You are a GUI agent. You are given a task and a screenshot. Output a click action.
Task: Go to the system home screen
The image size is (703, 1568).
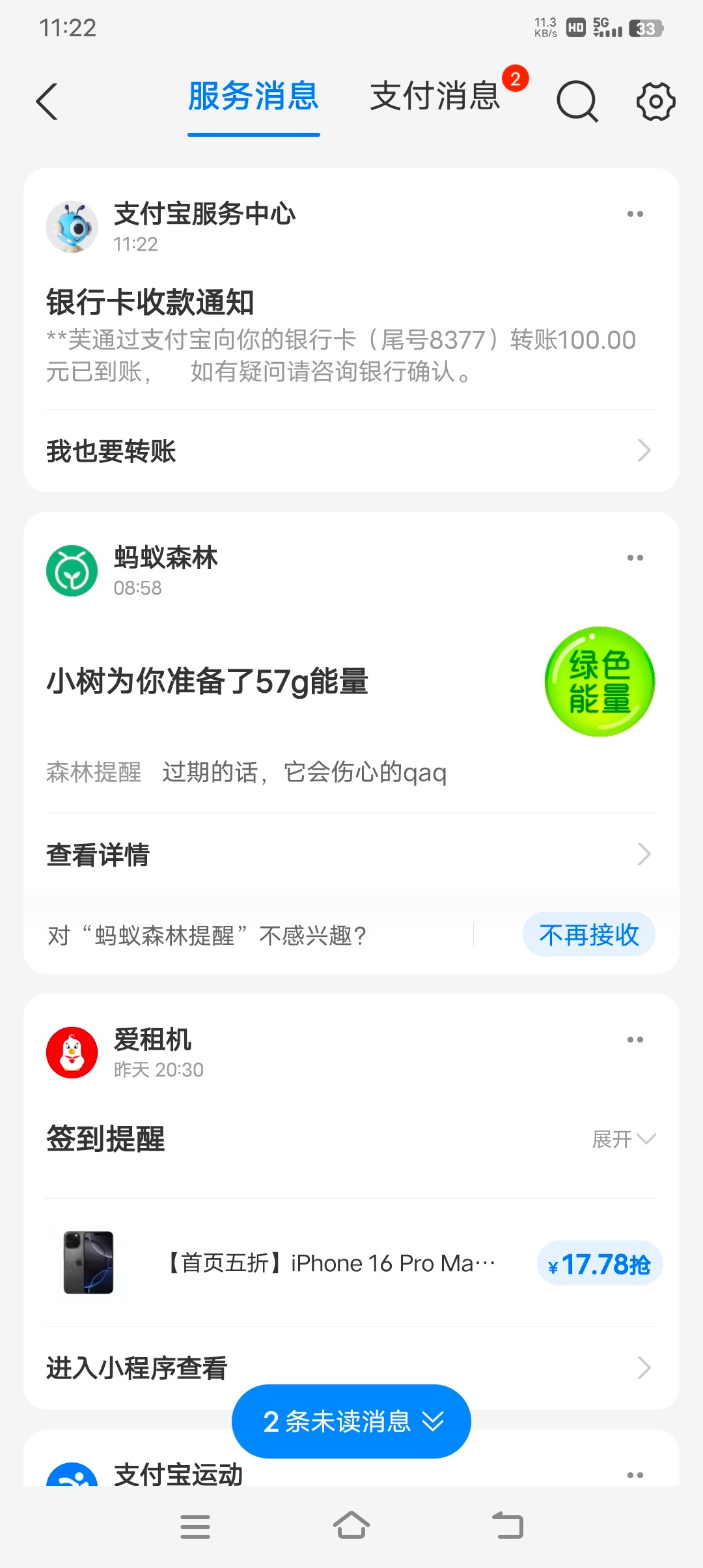point(351,1526)
